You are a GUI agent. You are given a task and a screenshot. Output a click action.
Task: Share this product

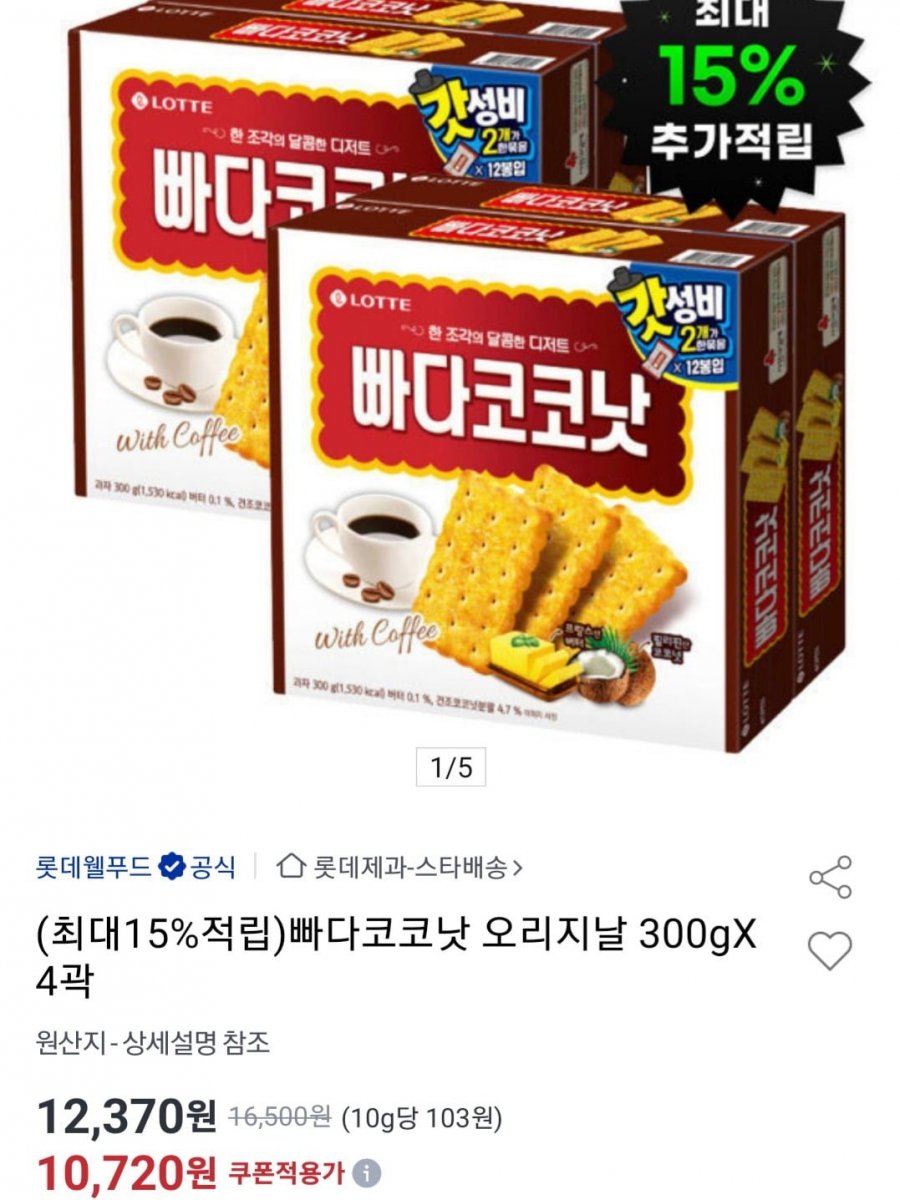(x=829, y=877)
